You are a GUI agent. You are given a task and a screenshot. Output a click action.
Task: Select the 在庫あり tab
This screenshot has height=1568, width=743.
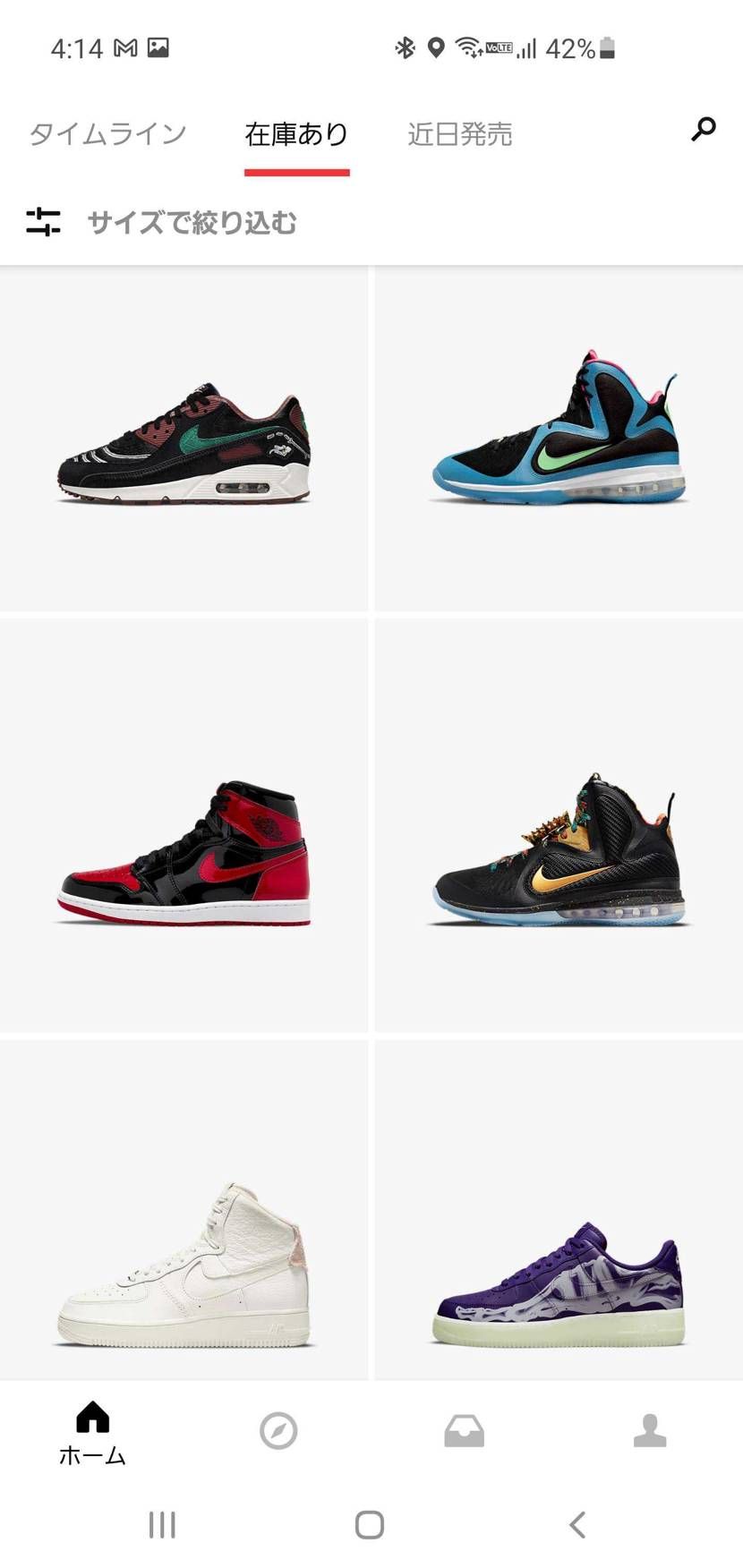tap(296, 134)
